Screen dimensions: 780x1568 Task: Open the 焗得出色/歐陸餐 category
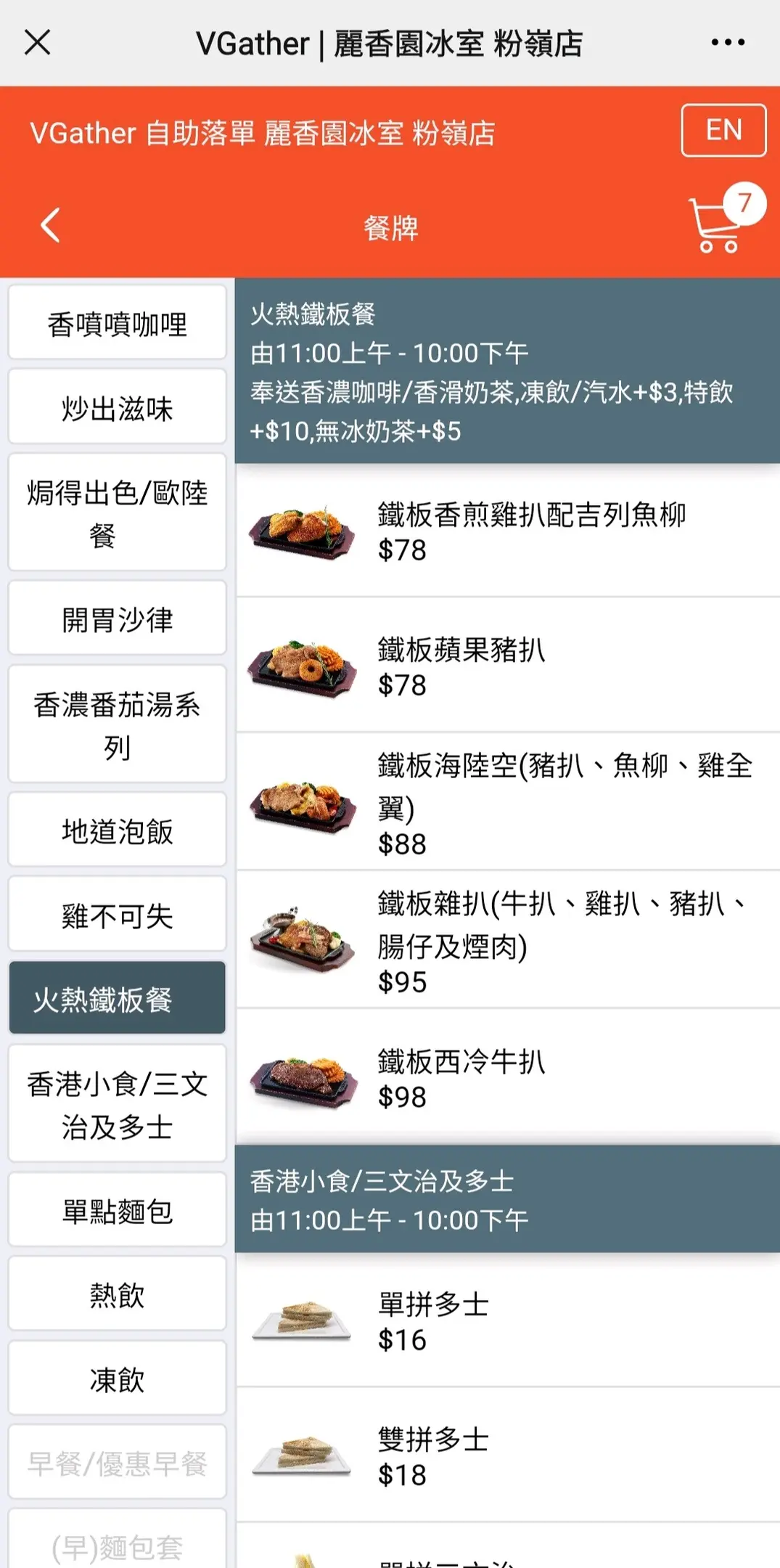118,513
